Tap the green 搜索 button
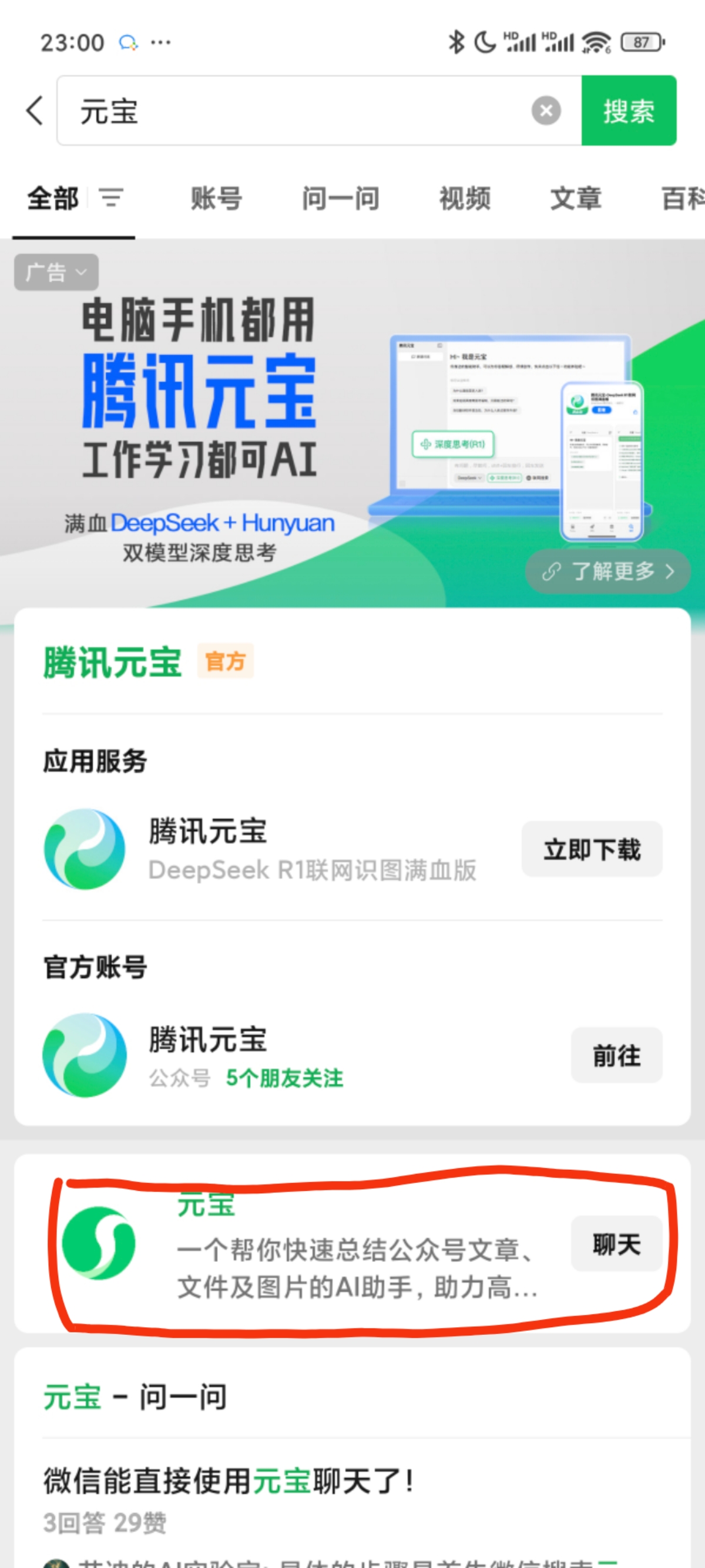This screenshot has width=705, height=1568. [628, 111]
